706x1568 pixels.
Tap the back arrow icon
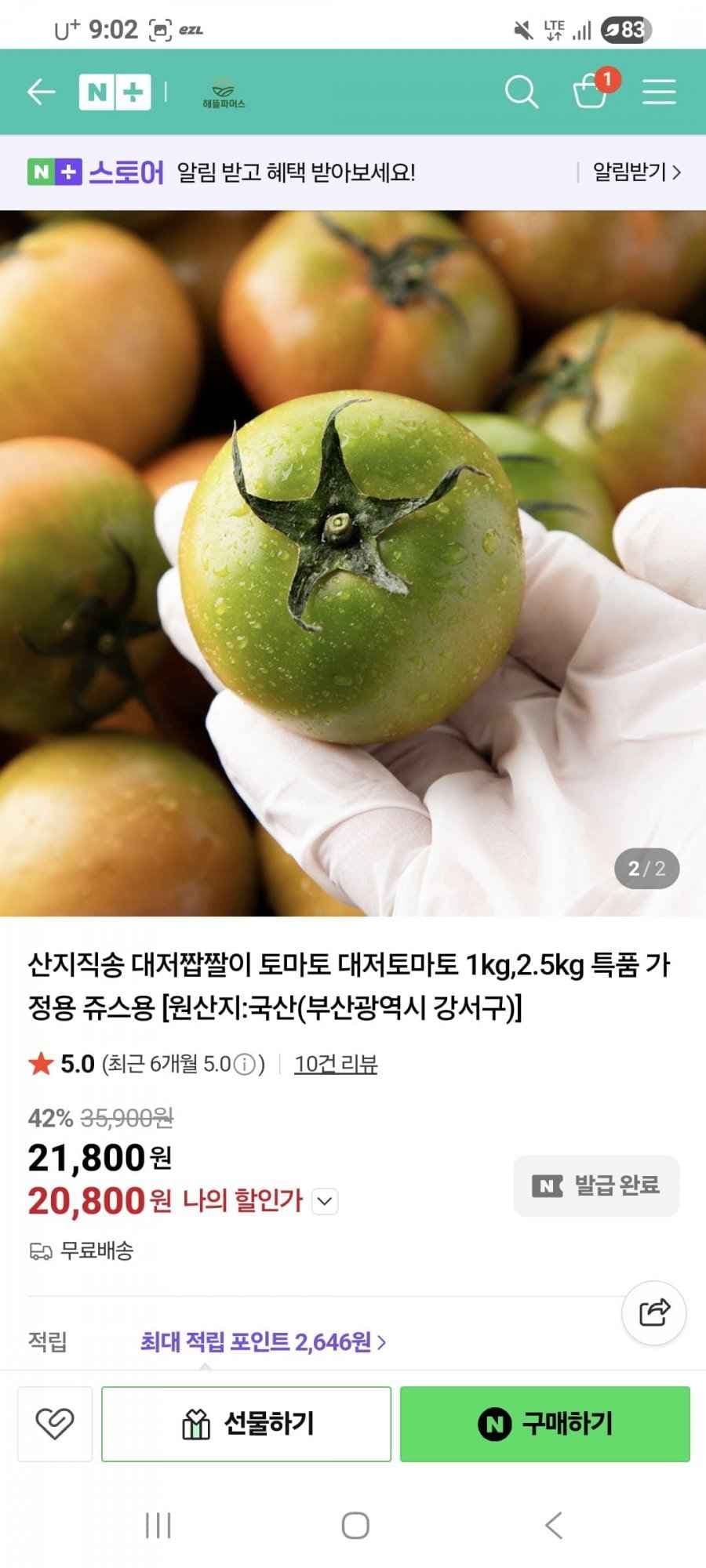(x=42, y=91)
